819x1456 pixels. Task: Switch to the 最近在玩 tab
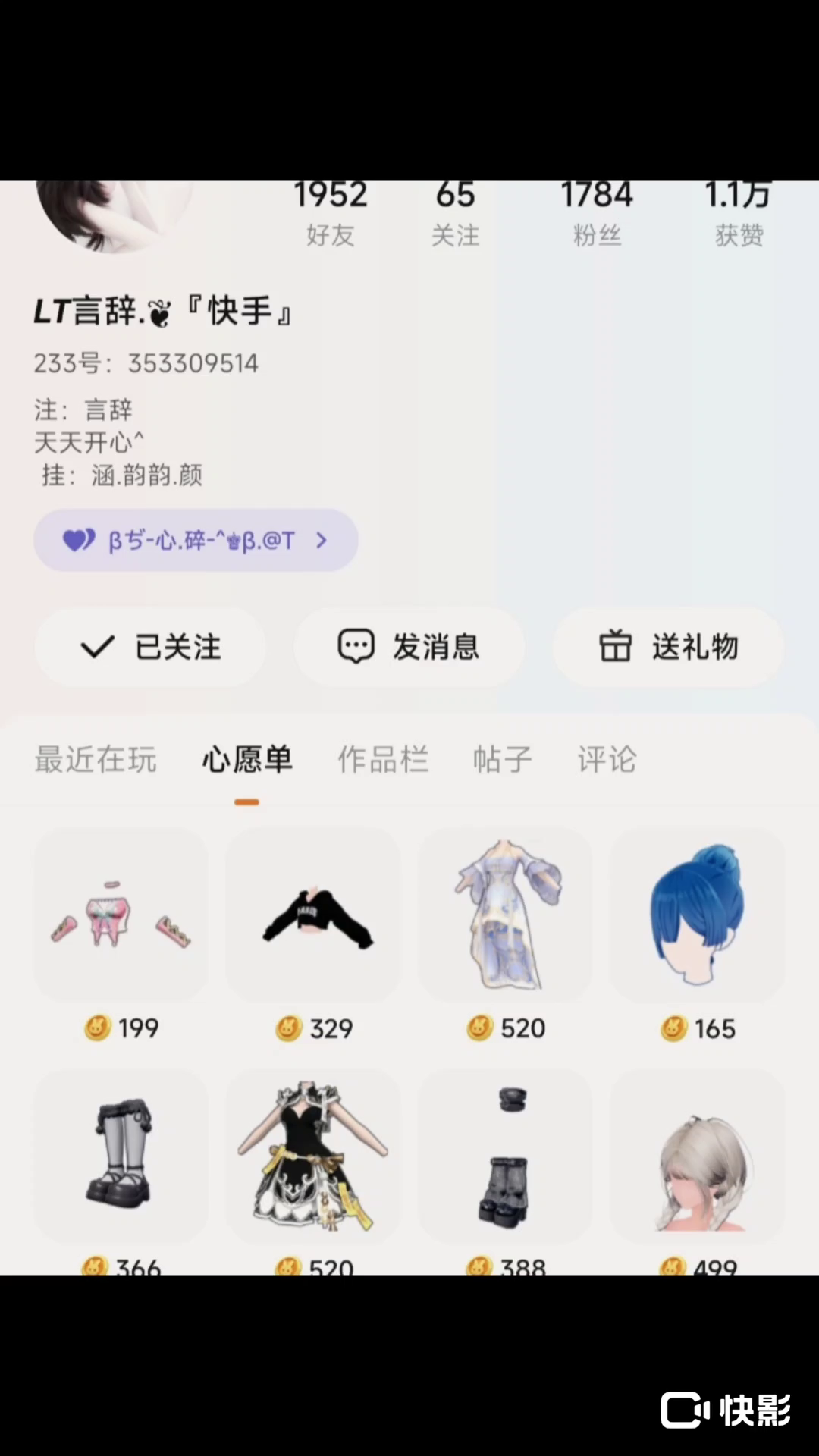tap(96, 759)
